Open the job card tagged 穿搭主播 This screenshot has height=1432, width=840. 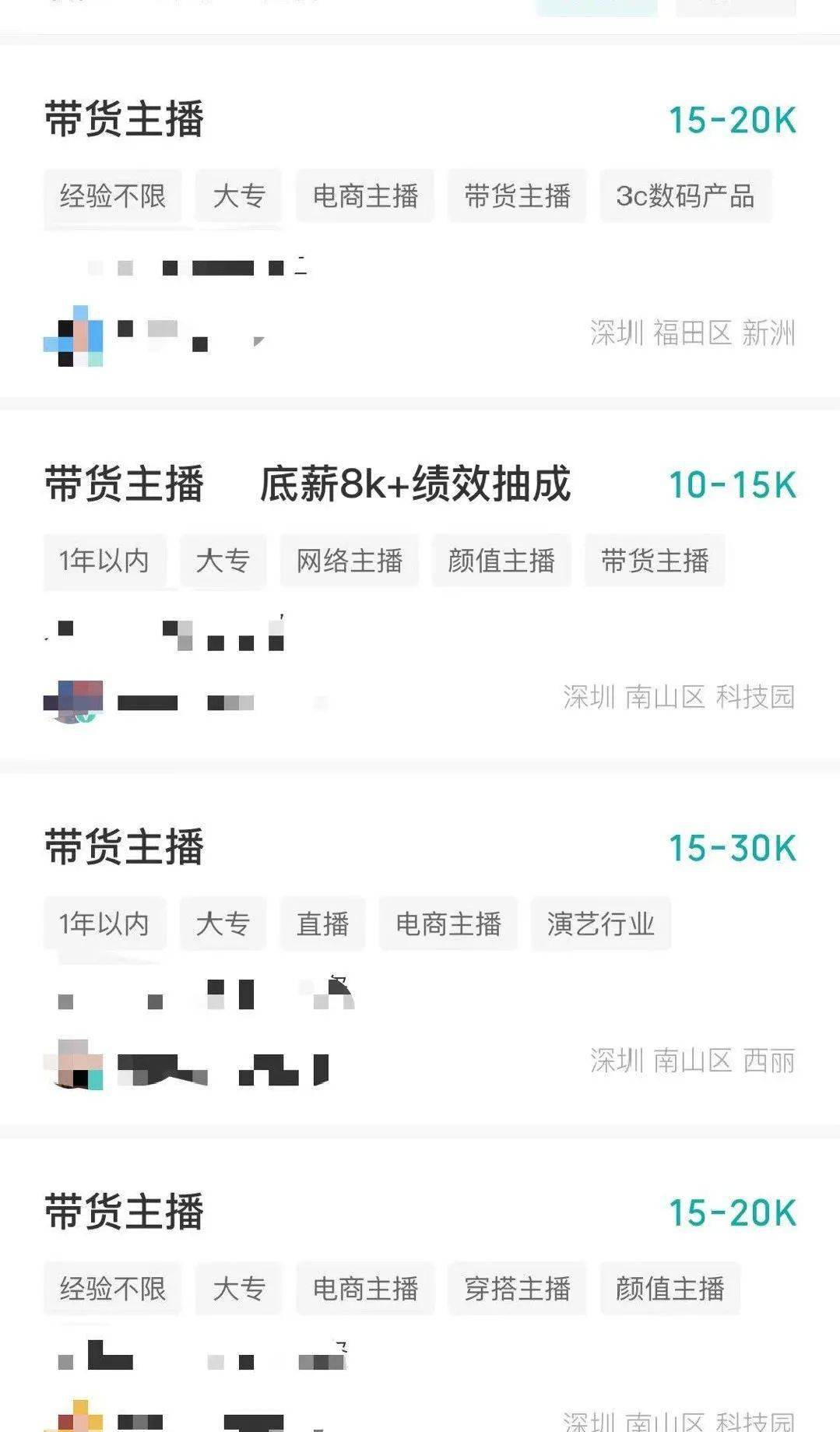420,1285
